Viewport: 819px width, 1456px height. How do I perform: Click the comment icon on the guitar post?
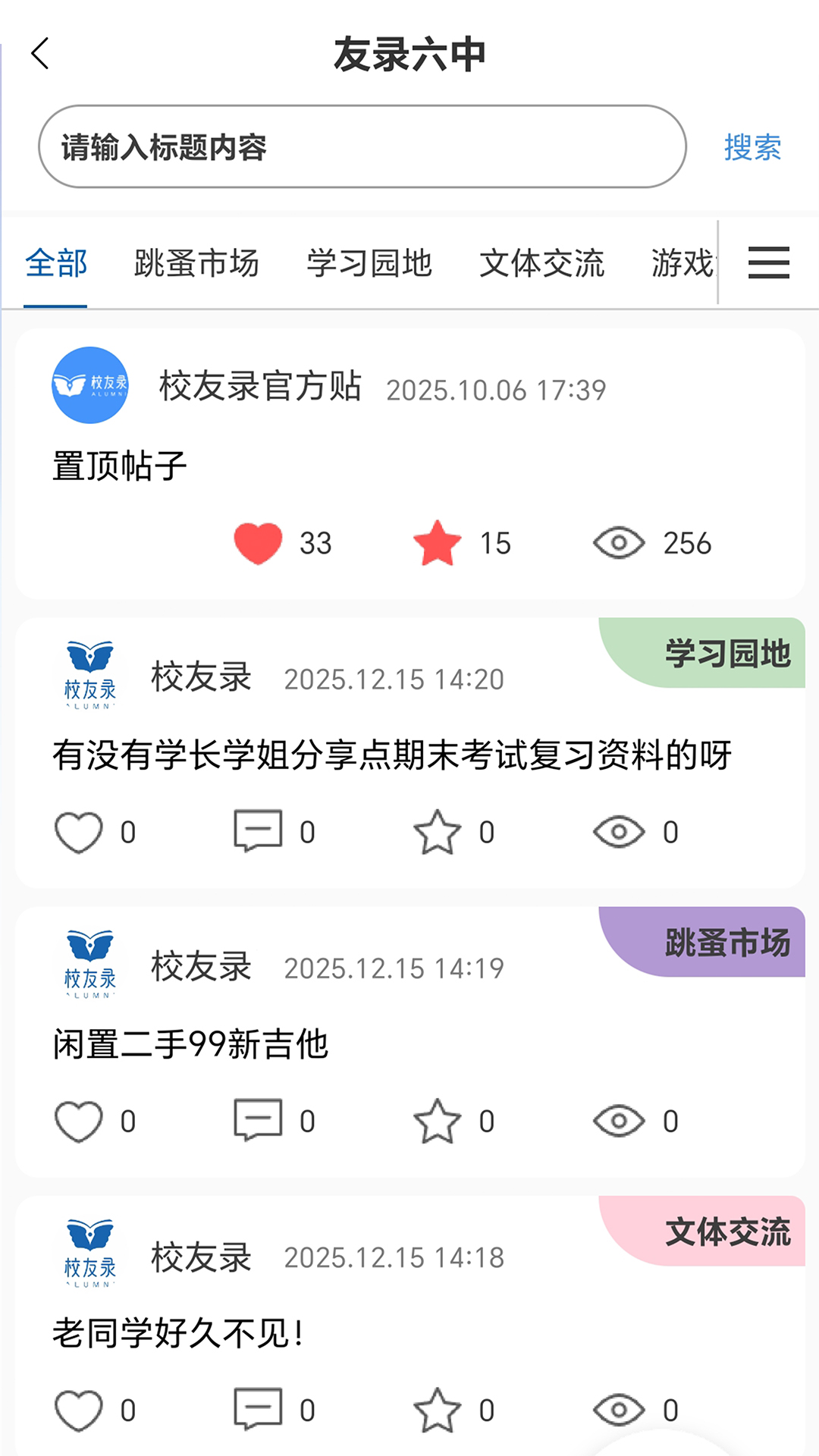[x=258, y=1119]
